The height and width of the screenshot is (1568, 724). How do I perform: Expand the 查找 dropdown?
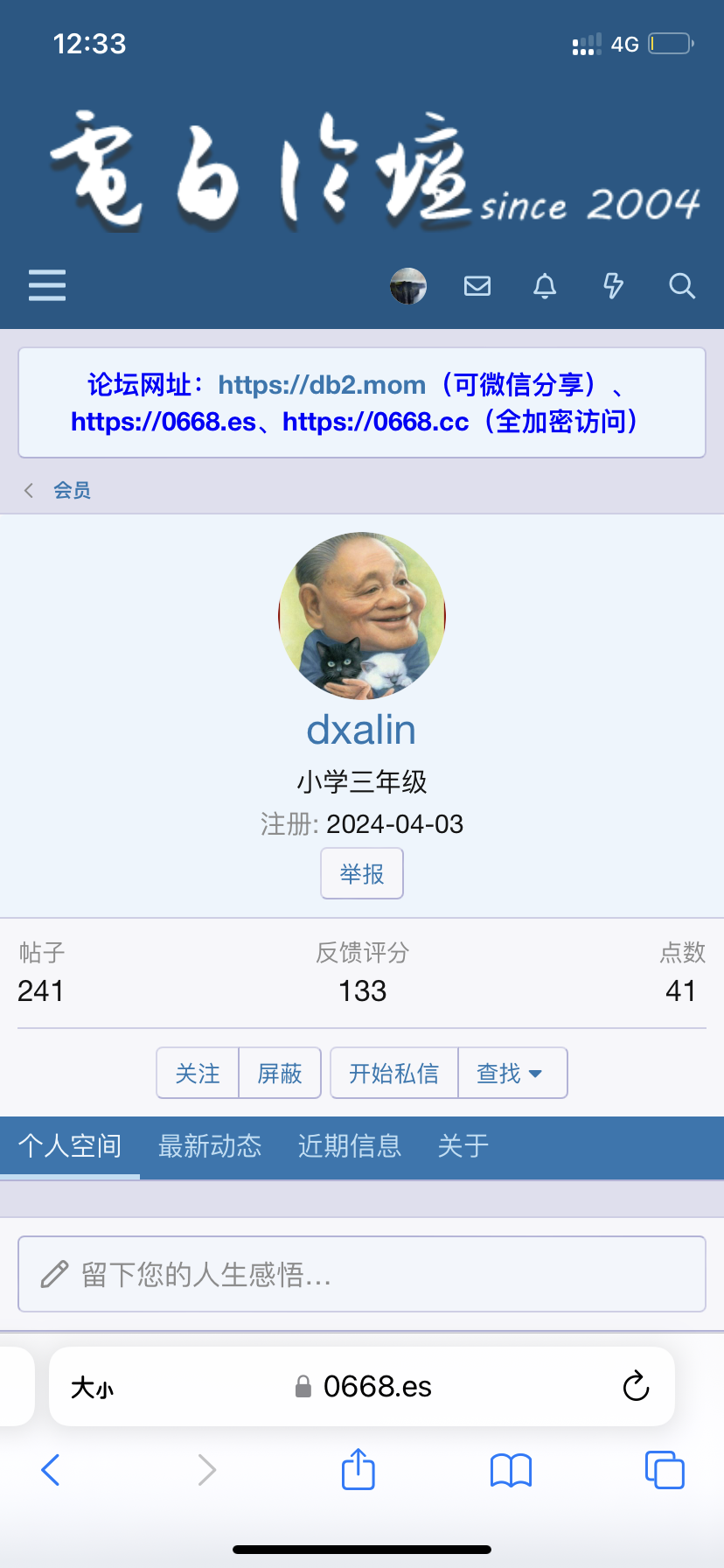pyautogui.click(x=512, y=1073)
